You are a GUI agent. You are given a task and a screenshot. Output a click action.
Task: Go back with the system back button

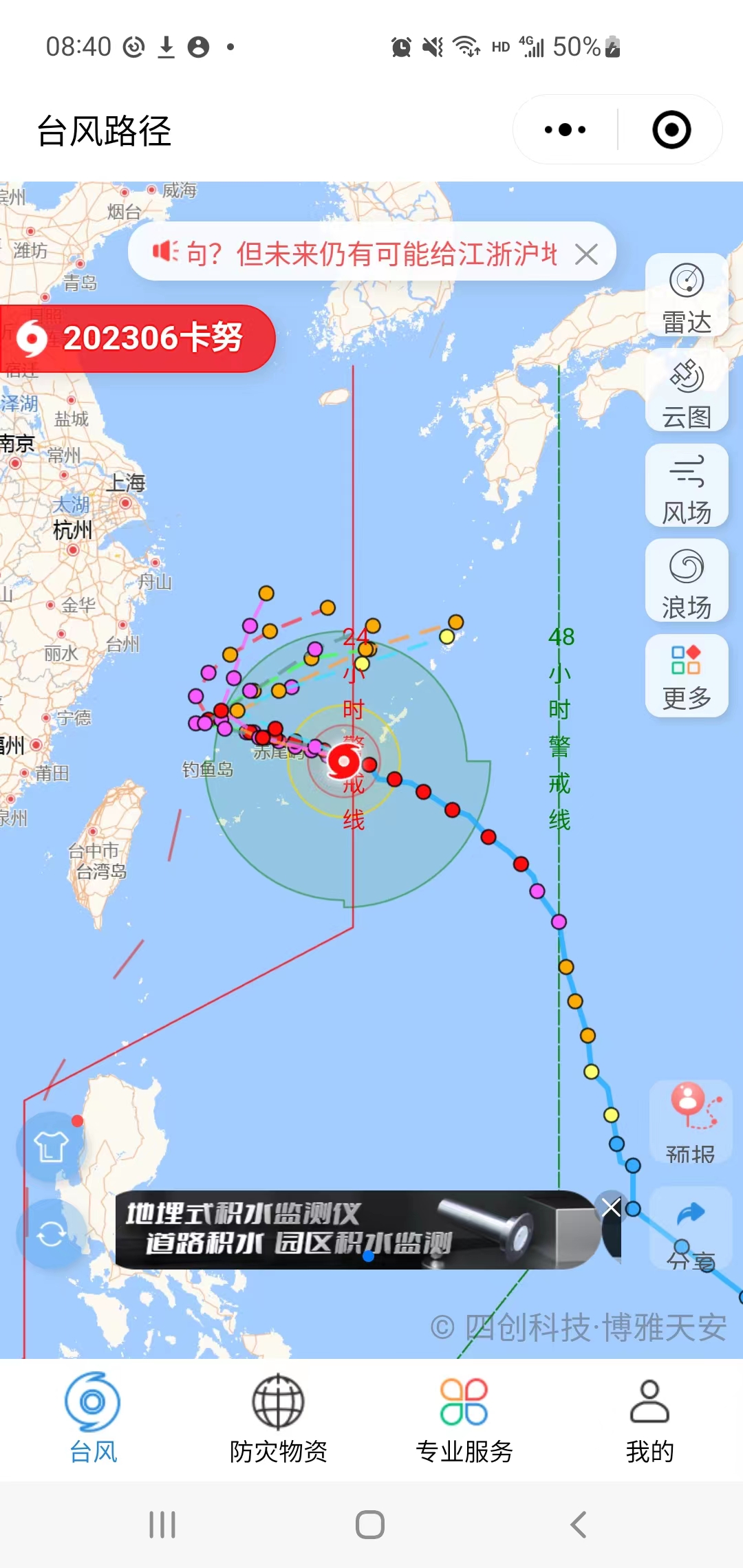point(579,1525)
